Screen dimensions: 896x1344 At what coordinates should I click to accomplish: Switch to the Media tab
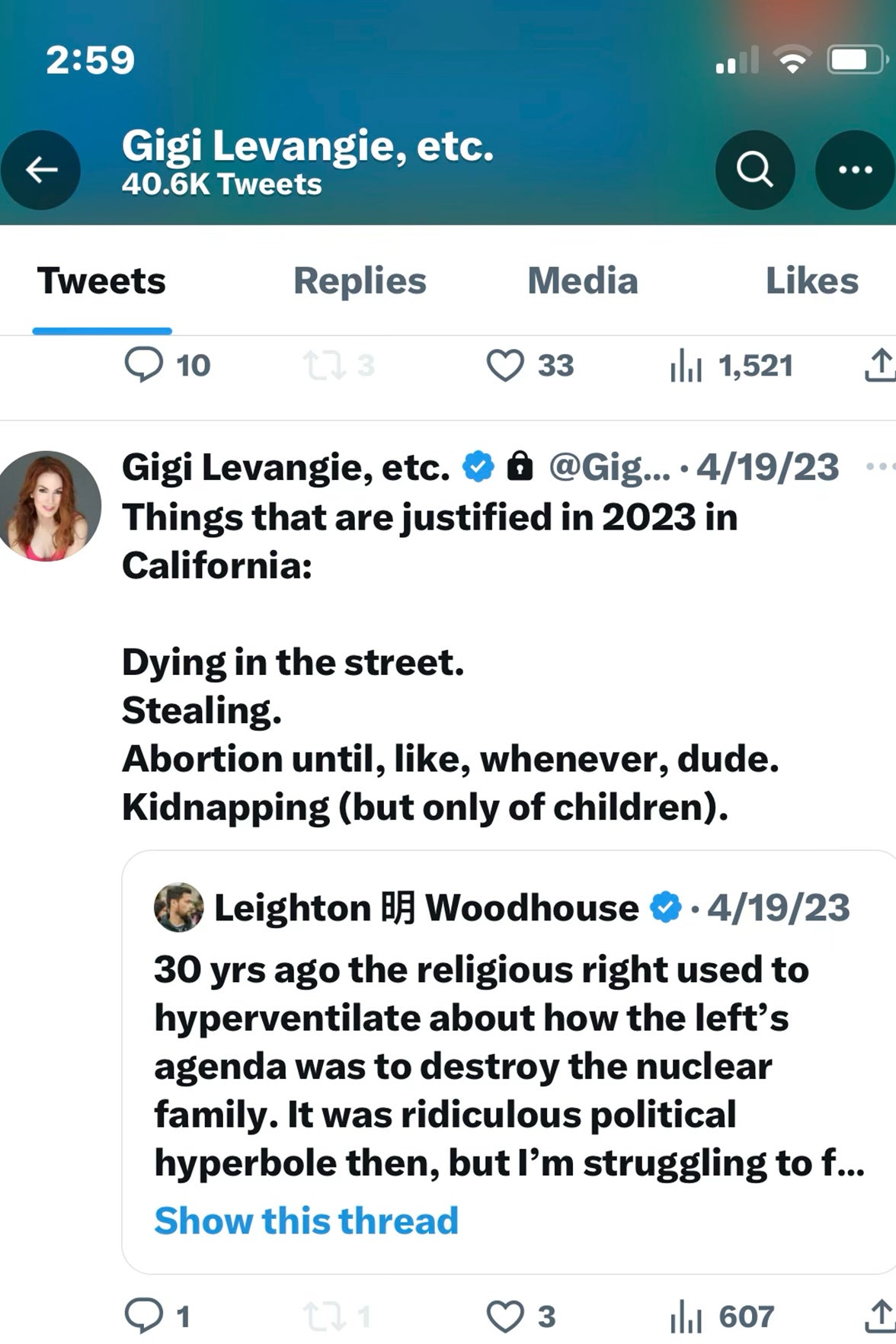pyautogui.click(x=583, y=281)
